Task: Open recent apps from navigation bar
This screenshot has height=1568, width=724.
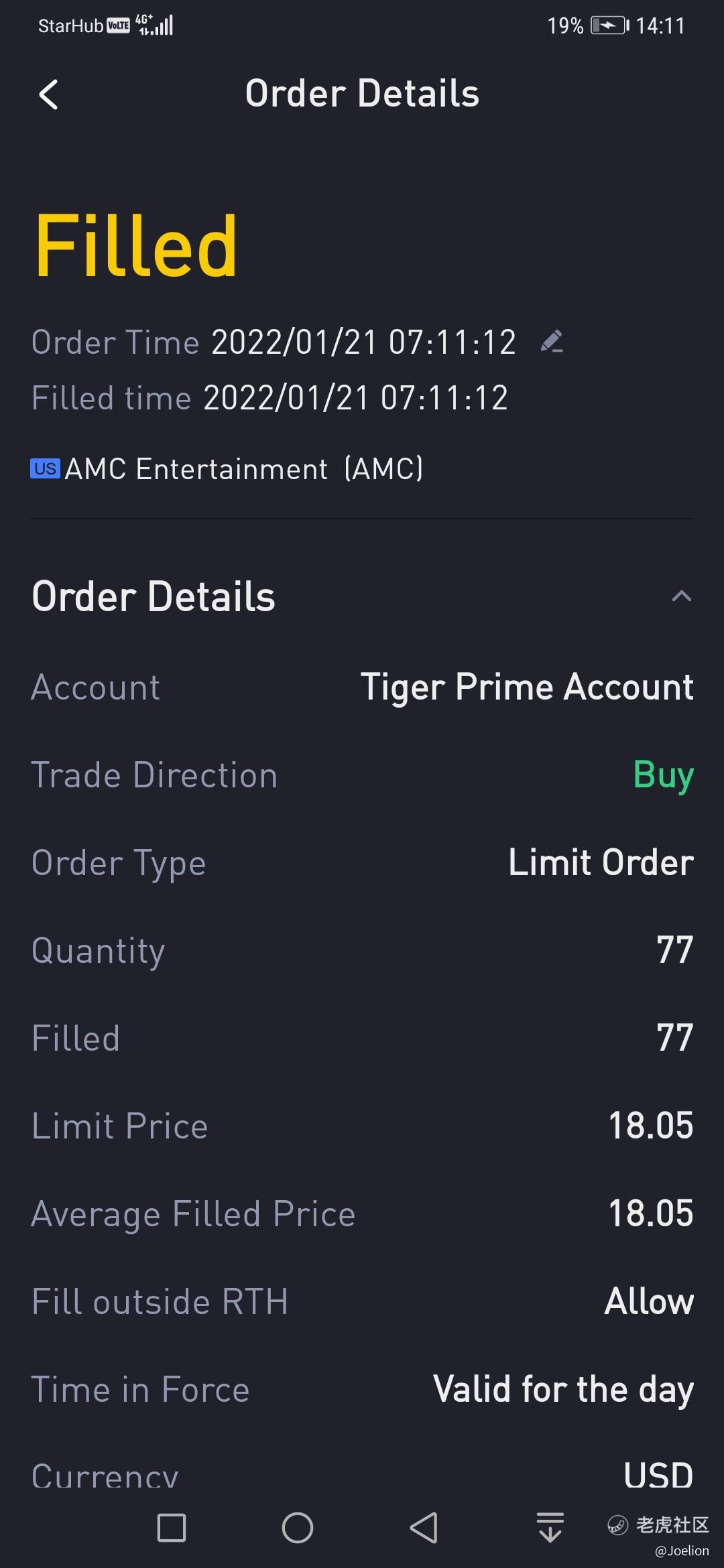Action: pyautogui.click(x=172, y=1528)
